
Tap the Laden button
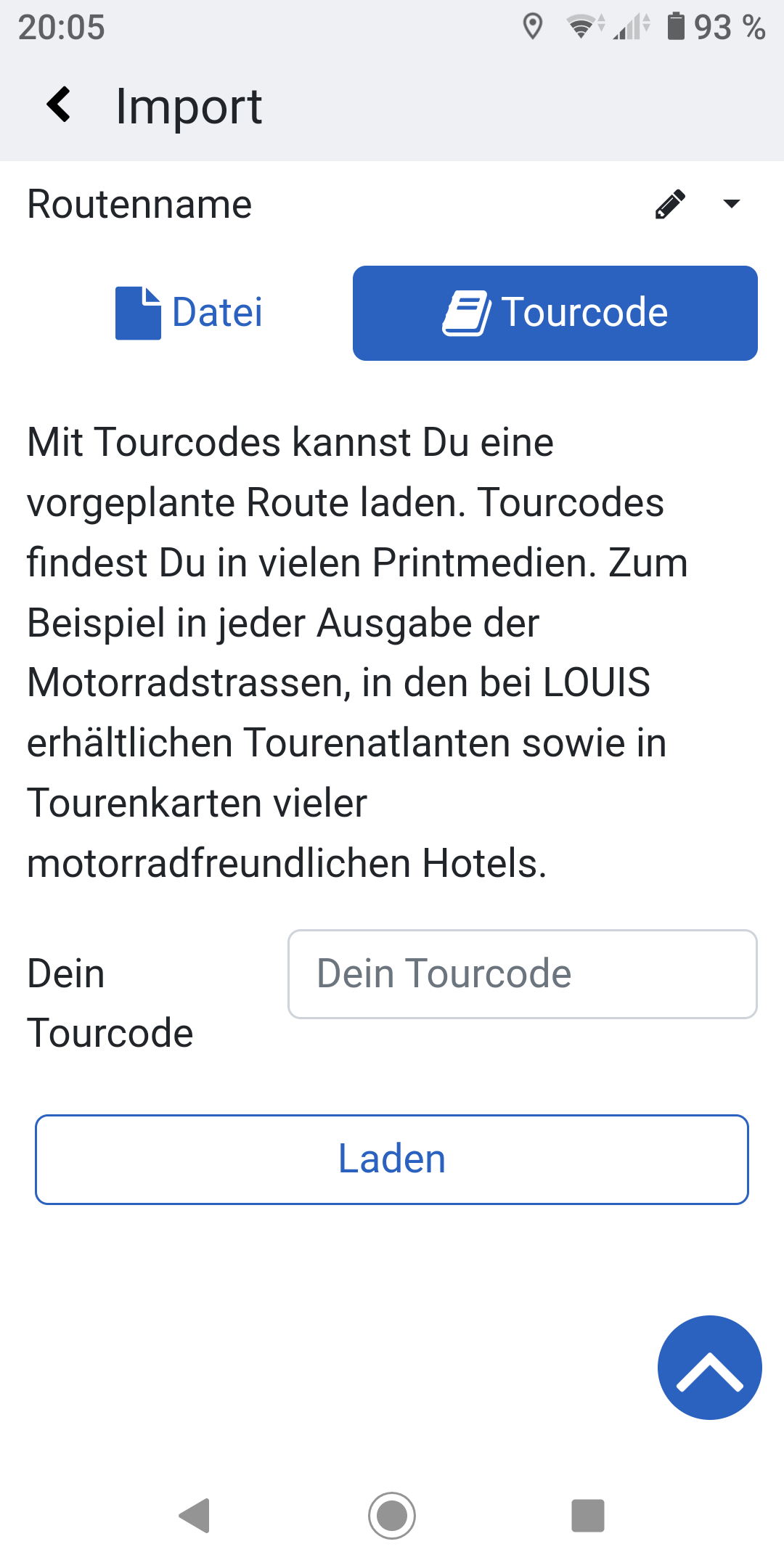[x=392, y=1159]
